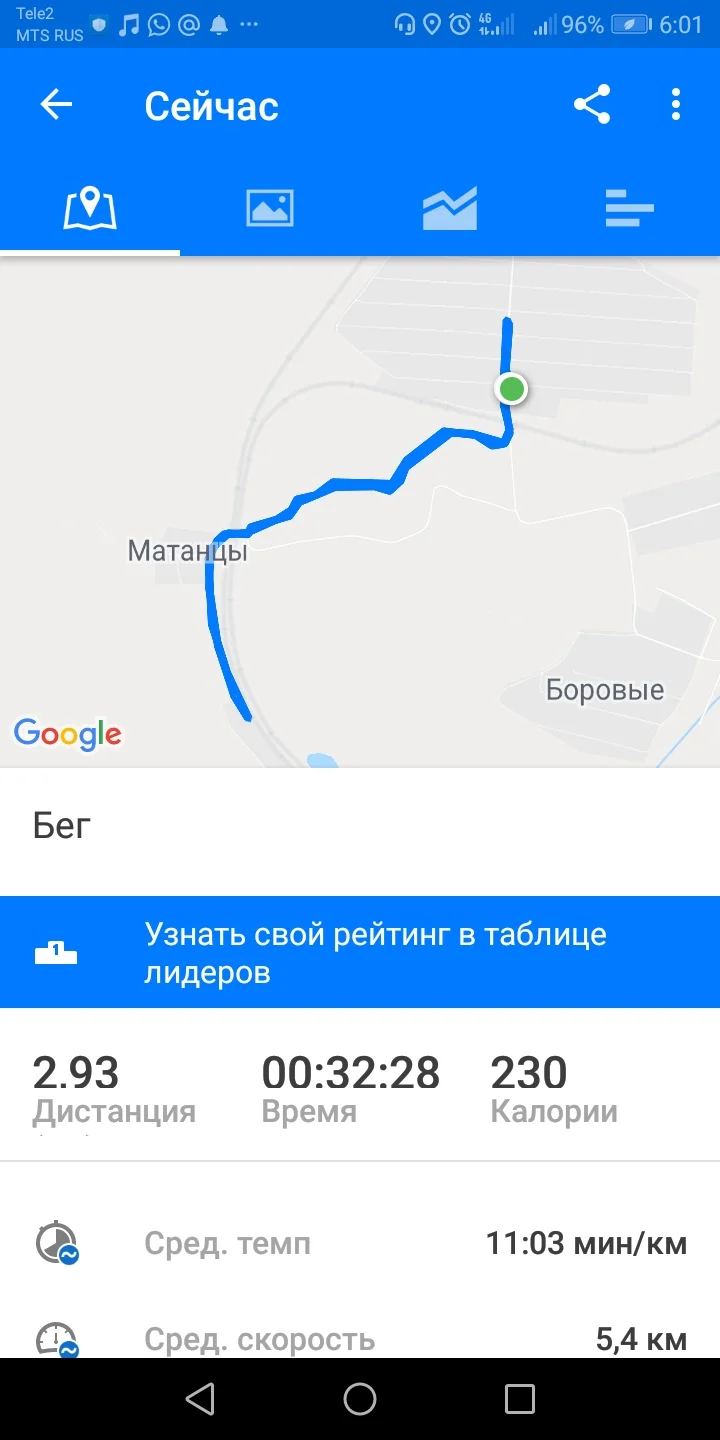Open the charts tab

click(450, 209)
